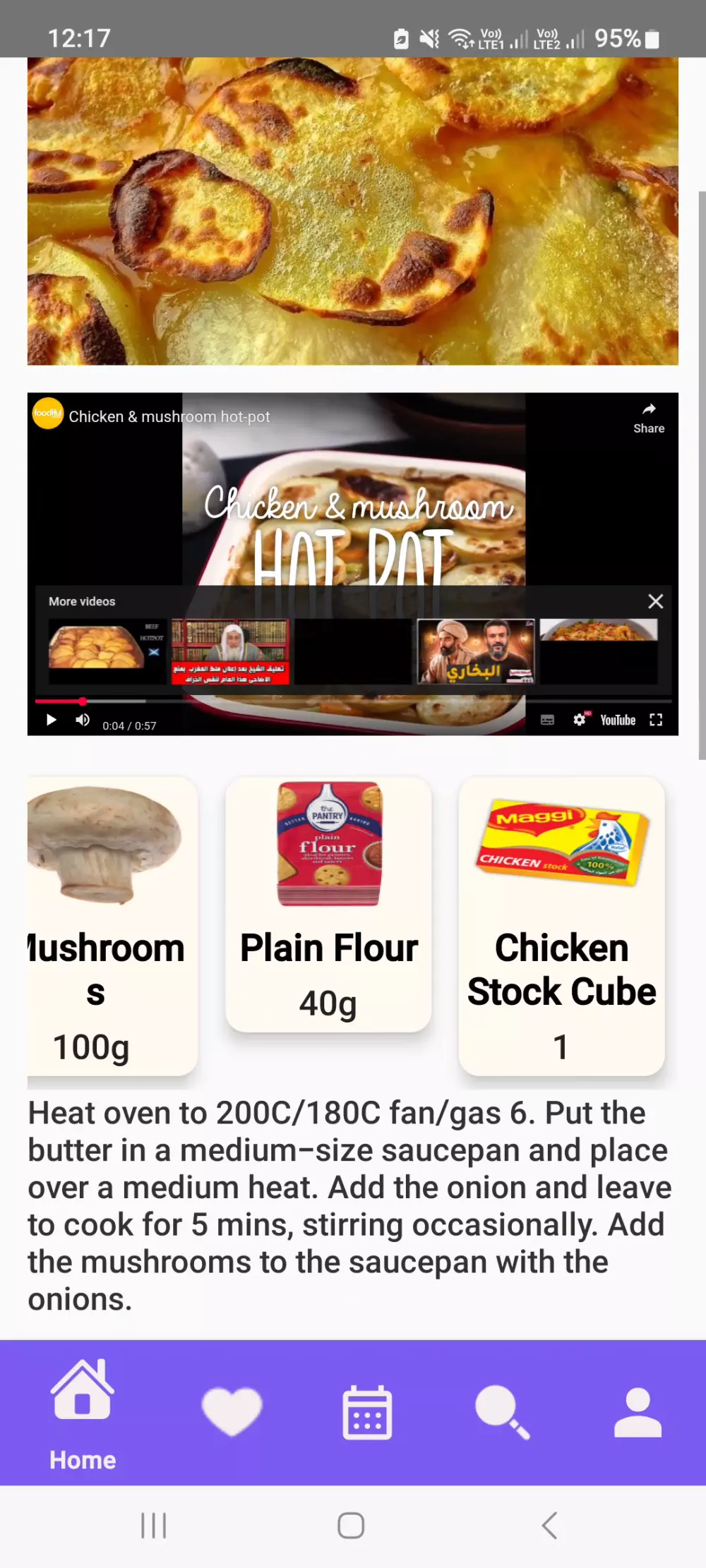
Task: Mute the video sound
Action: [83, 720]
